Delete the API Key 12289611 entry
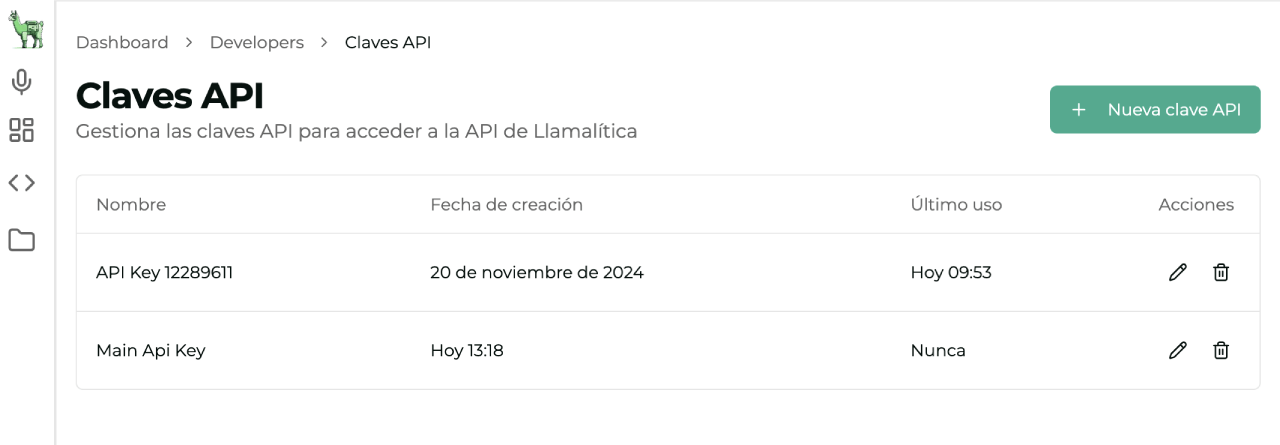Image resolution: width=1280 pixels, height=445 pixels. point(1221,272)
